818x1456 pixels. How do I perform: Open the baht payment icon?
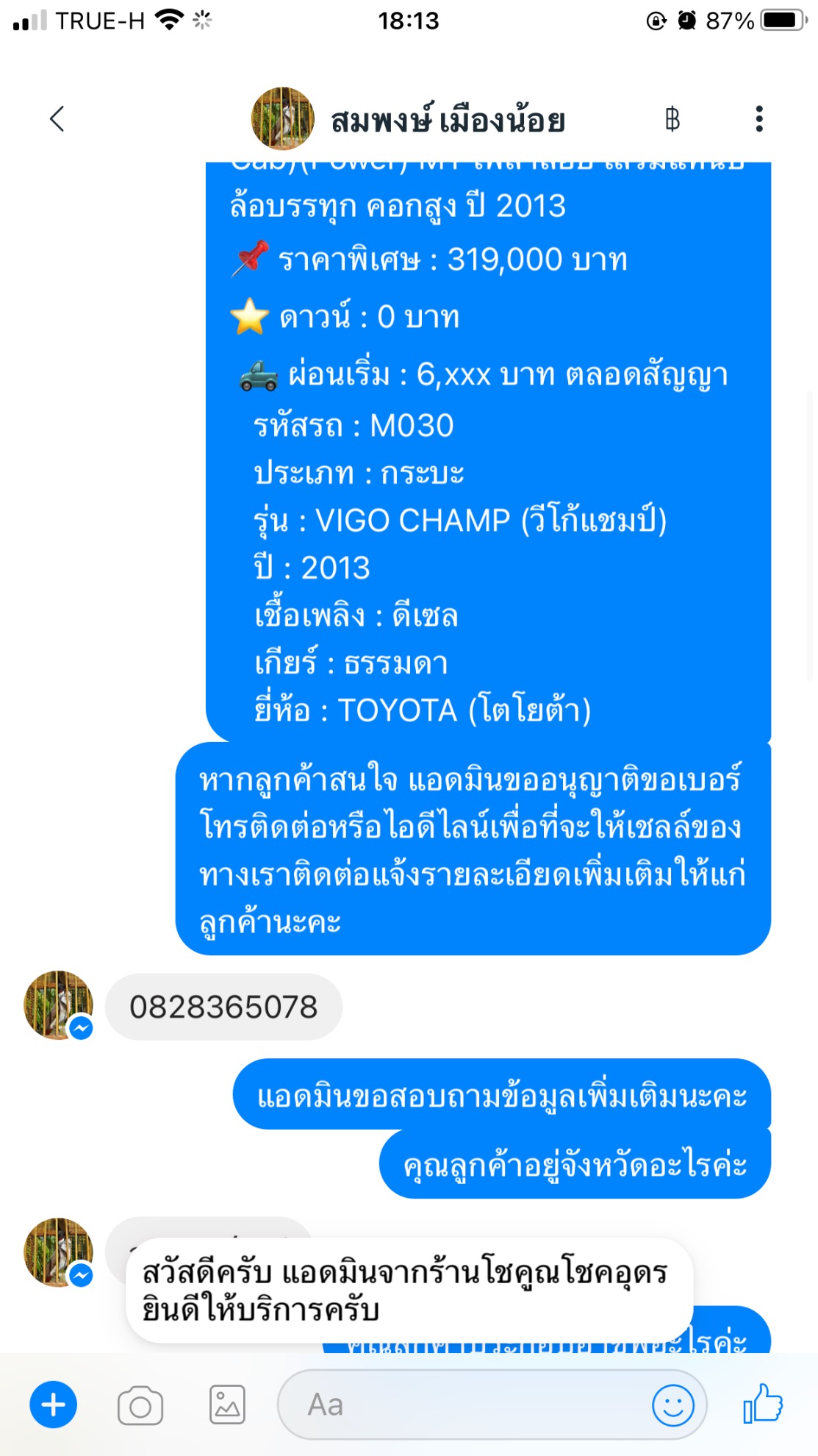672,119
